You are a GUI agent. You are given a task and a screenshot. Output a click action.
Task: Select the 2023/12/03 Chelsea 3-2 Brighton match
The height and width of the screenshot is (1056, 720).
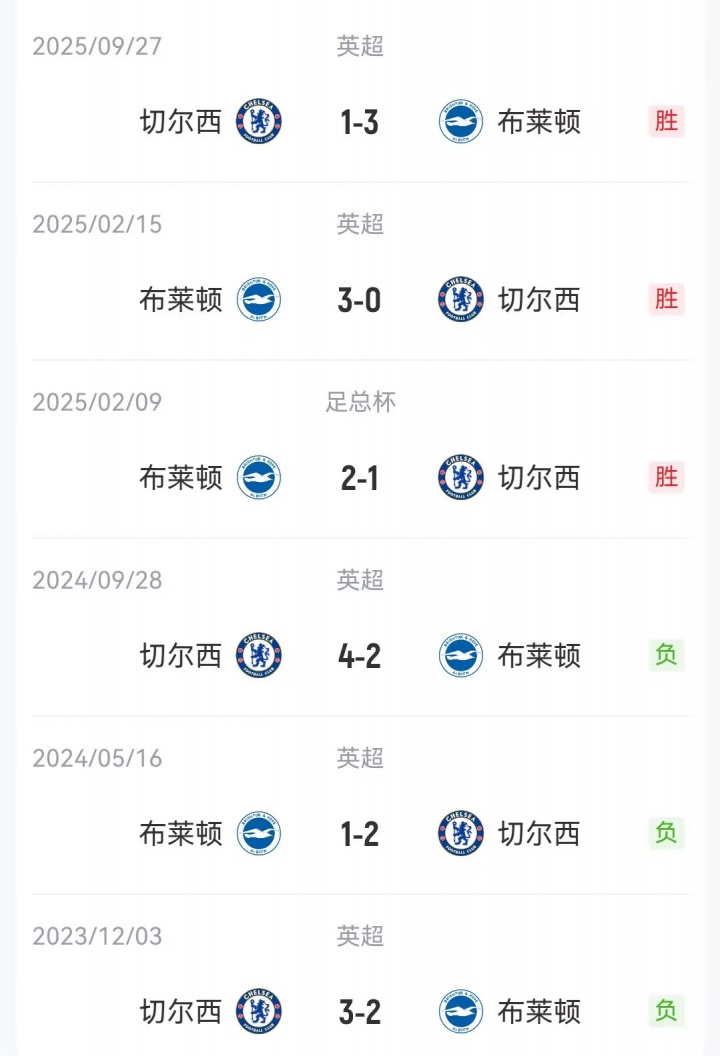[x=360, y=1012]
